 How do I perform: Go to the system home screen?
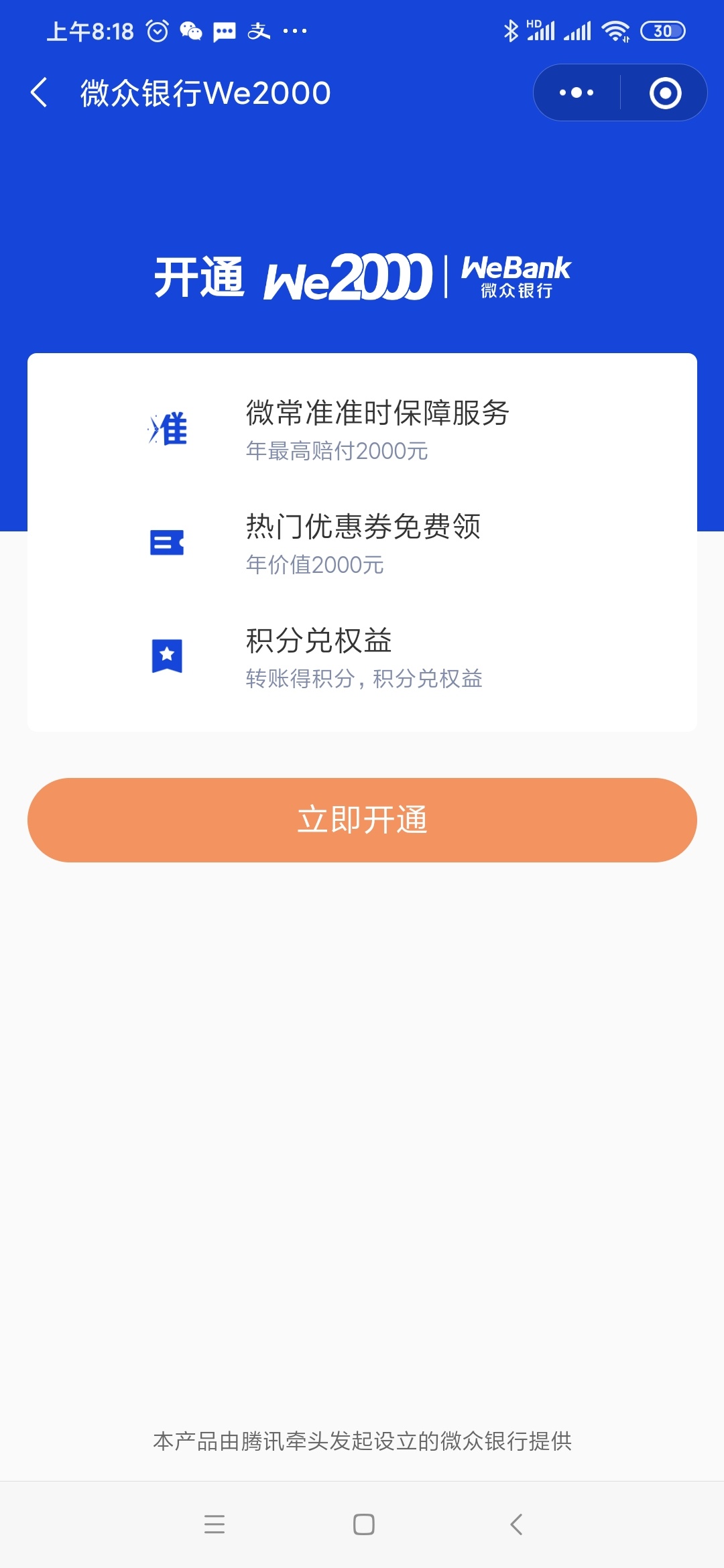click(x=363, y=1524)
